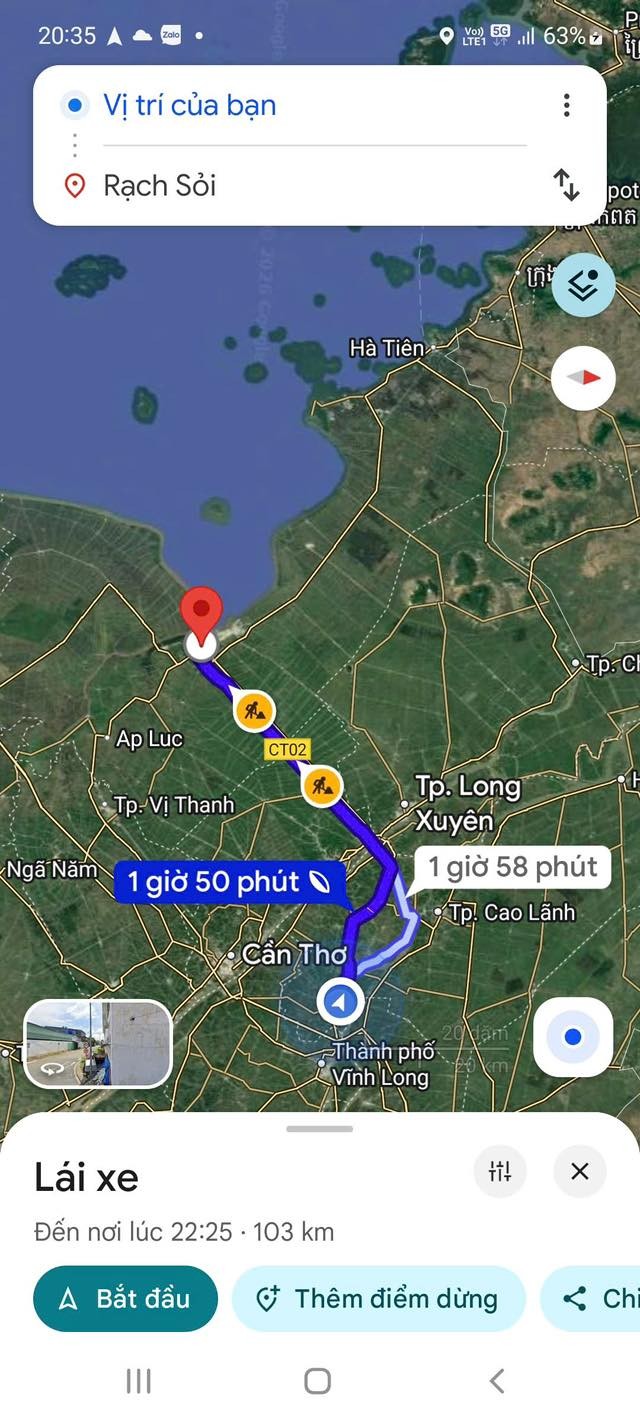
Task: Expand the bottom sheet drag handle
Action: [x=319, y=1129]
